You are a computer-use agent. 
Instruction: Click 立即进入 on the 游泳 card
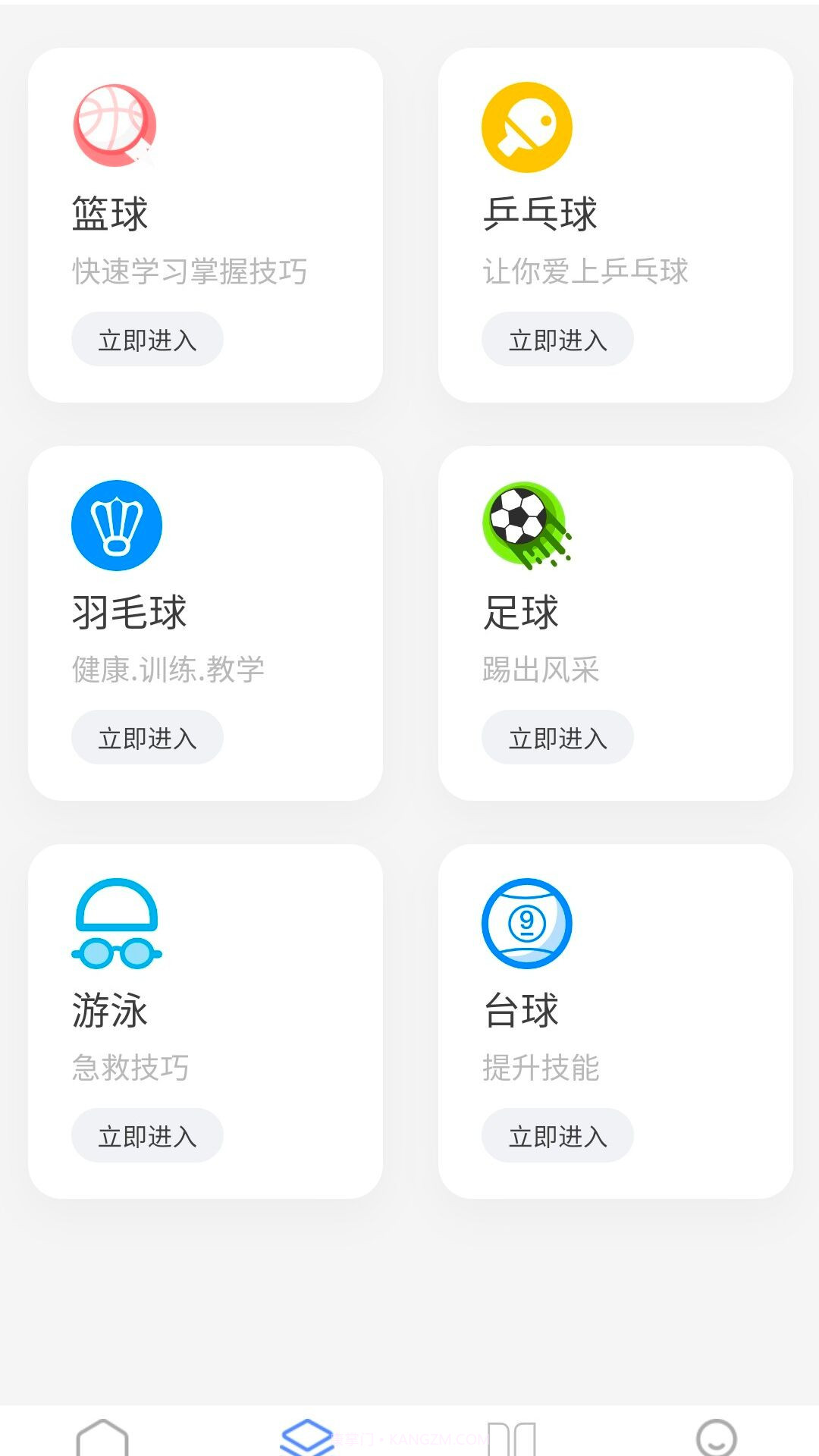point(147,1134)
